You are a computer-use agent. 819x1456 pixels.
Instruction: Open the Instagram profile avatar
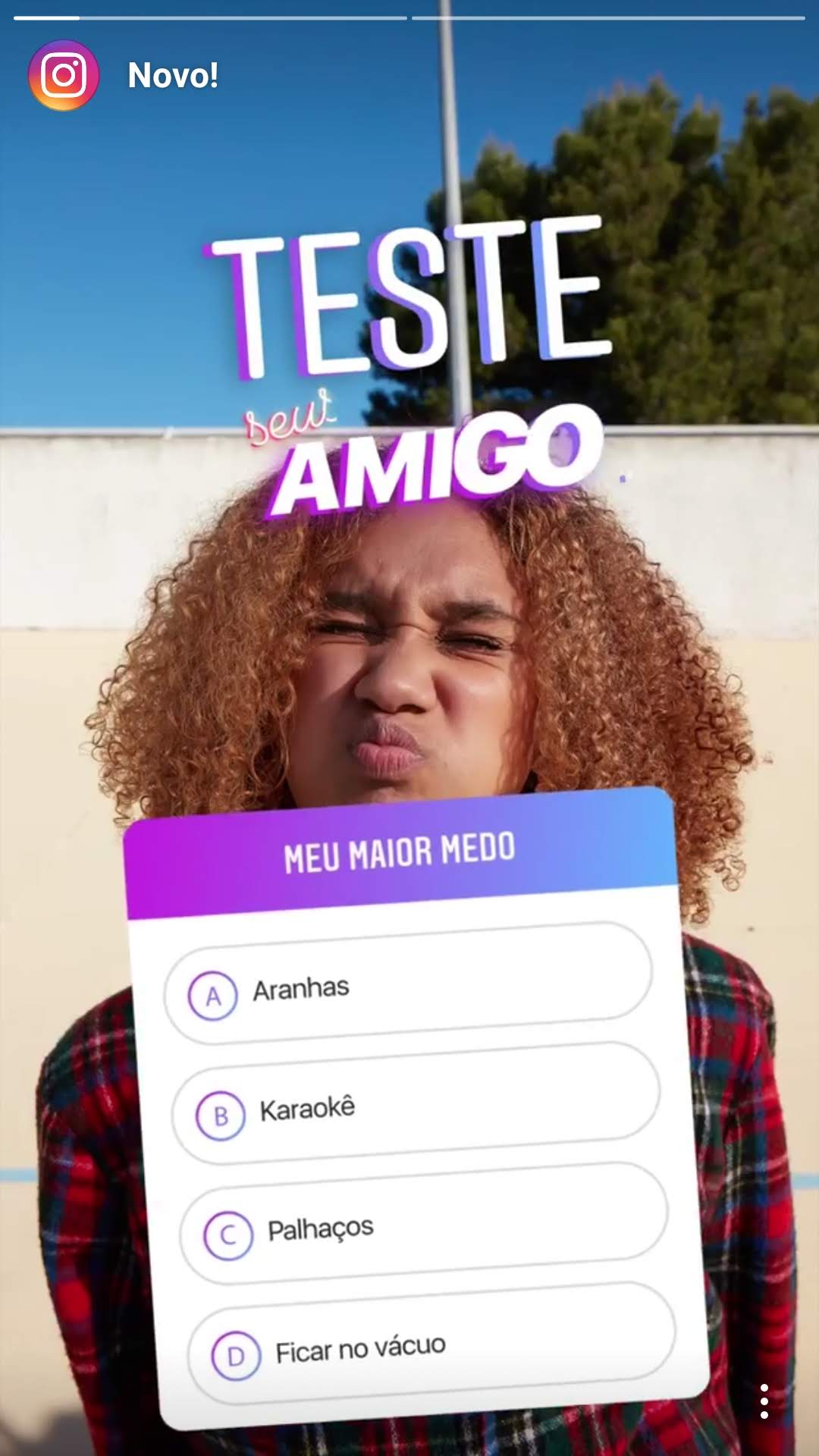click(64, 75)
